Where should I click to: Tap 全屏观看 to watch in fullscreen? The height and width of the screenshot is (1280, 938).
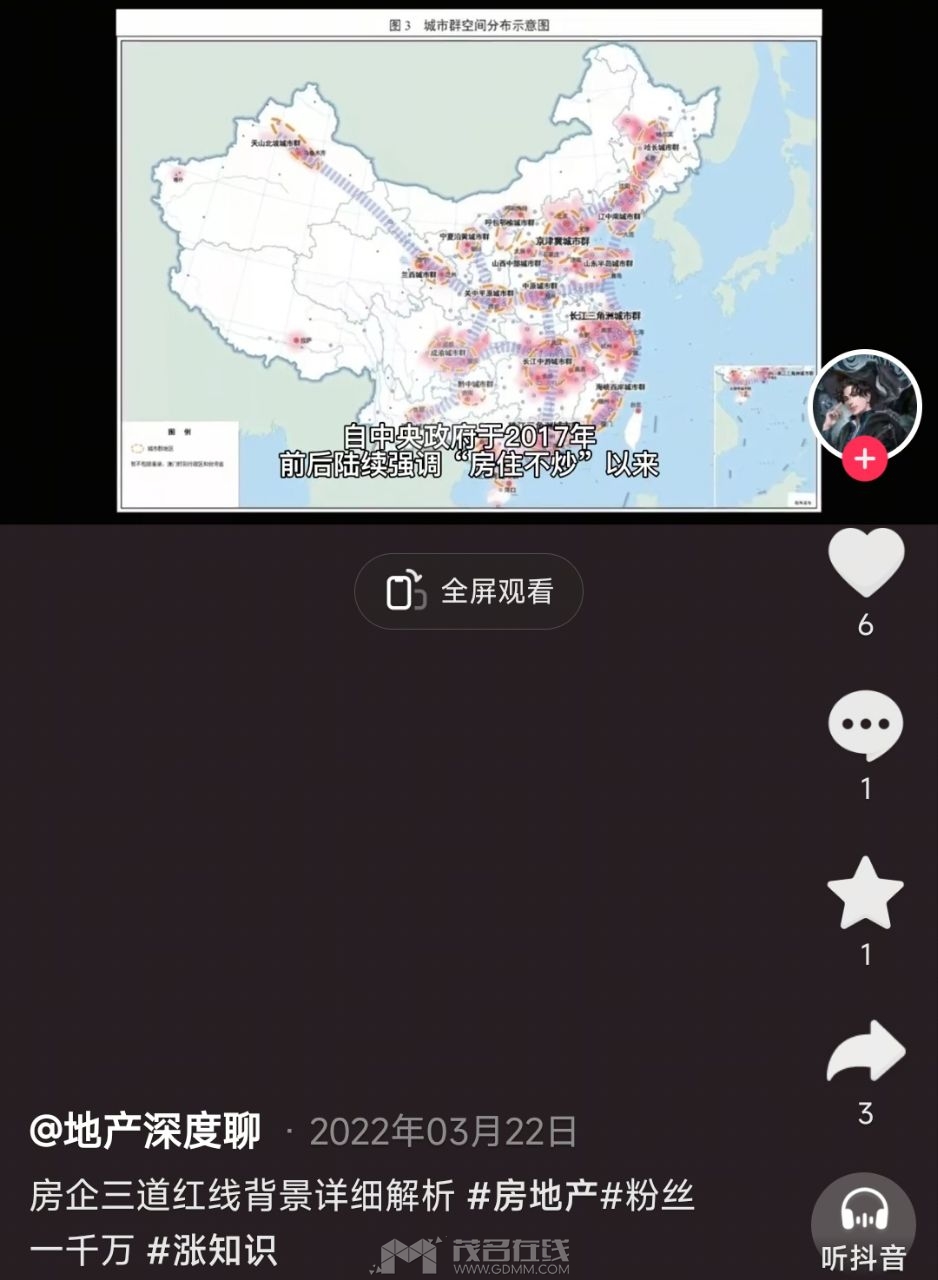469,591
